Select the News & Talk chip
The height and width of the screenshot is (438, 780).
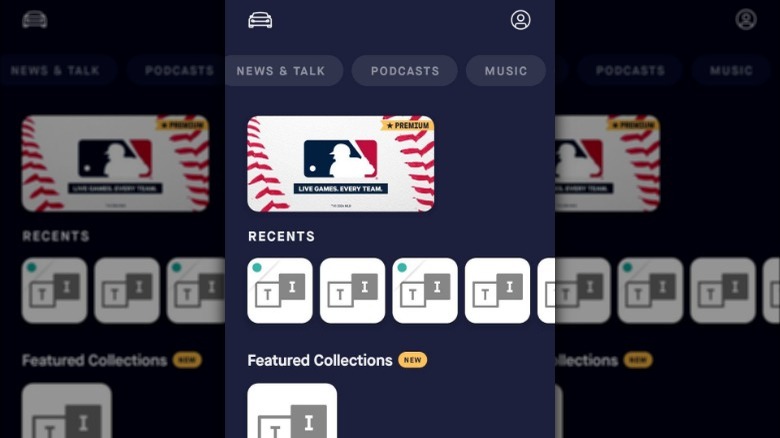pos(282,71)
